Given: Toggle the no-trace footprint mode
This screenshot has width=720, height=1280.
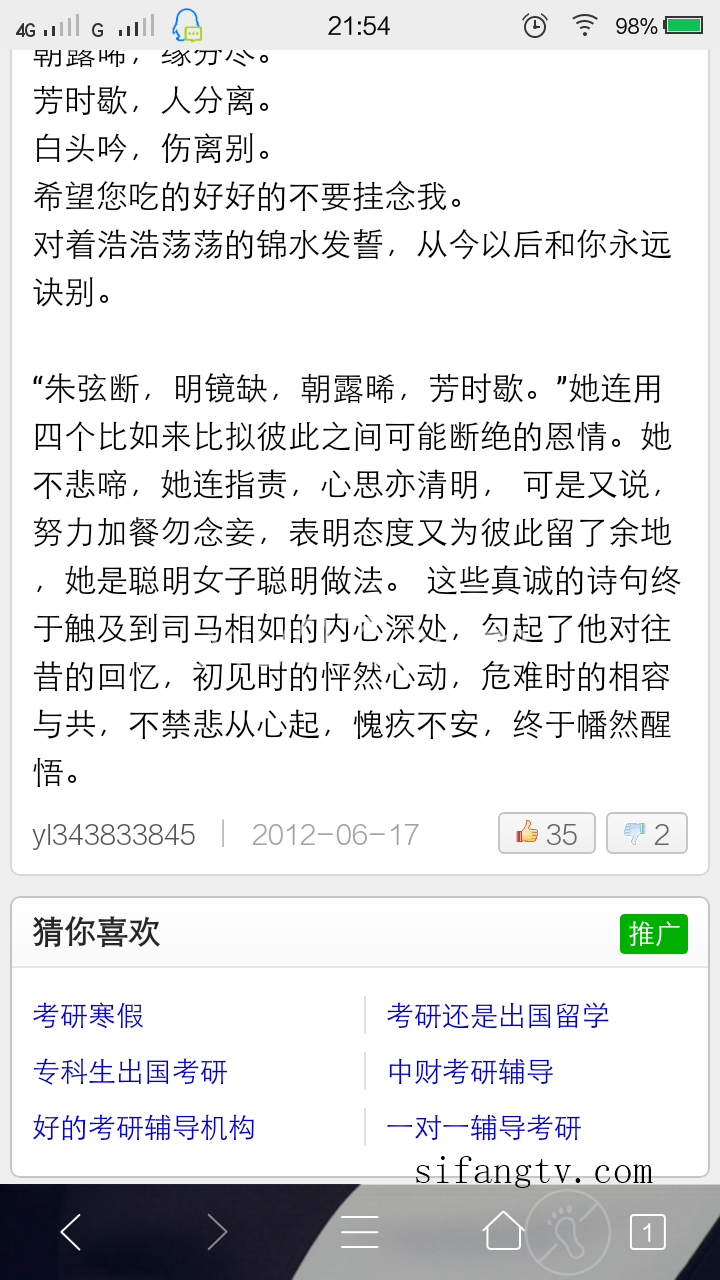Looking at the screenshot, I should click(567, 1230).
